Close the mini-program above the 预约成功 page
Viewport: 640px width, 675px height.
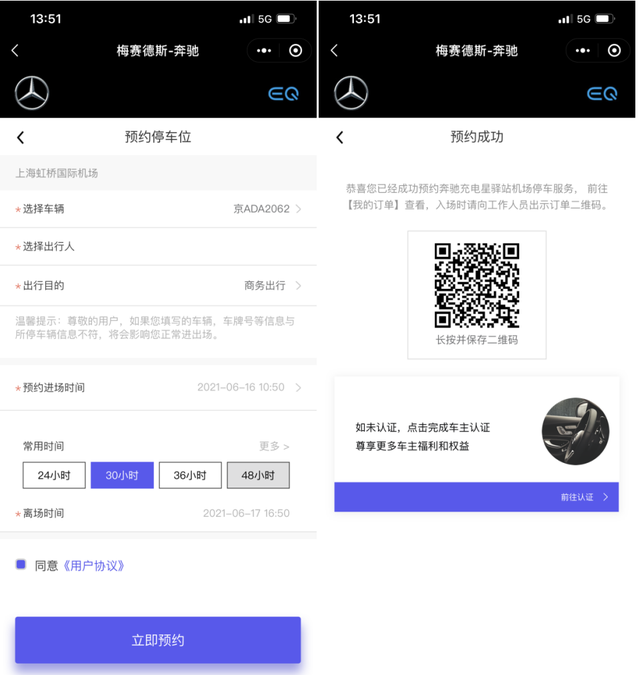(614, 50)
